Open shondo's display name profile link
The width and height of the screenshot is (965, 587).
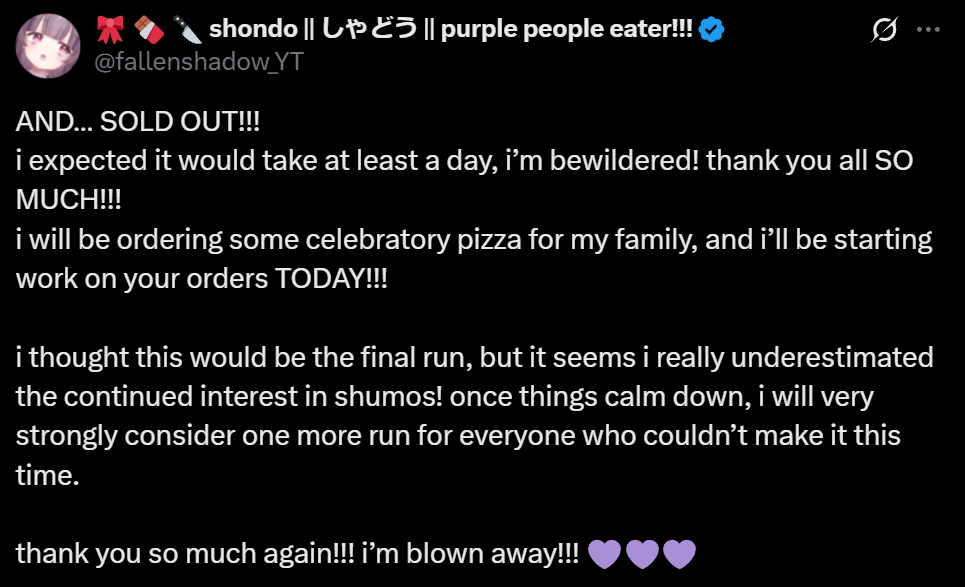coord(400,30)
